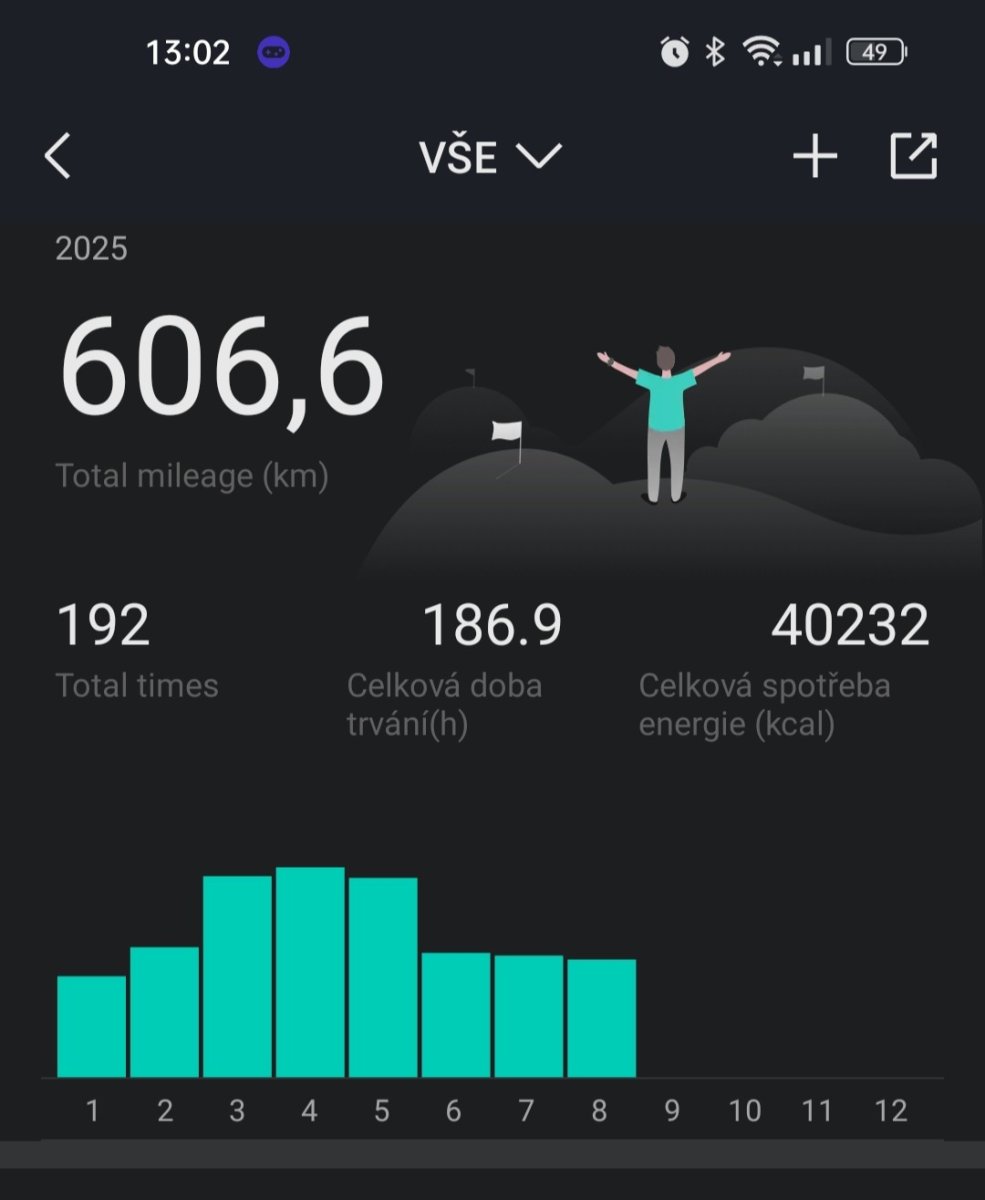
Task: Share the yearly statistics
Action: (913, 157)
